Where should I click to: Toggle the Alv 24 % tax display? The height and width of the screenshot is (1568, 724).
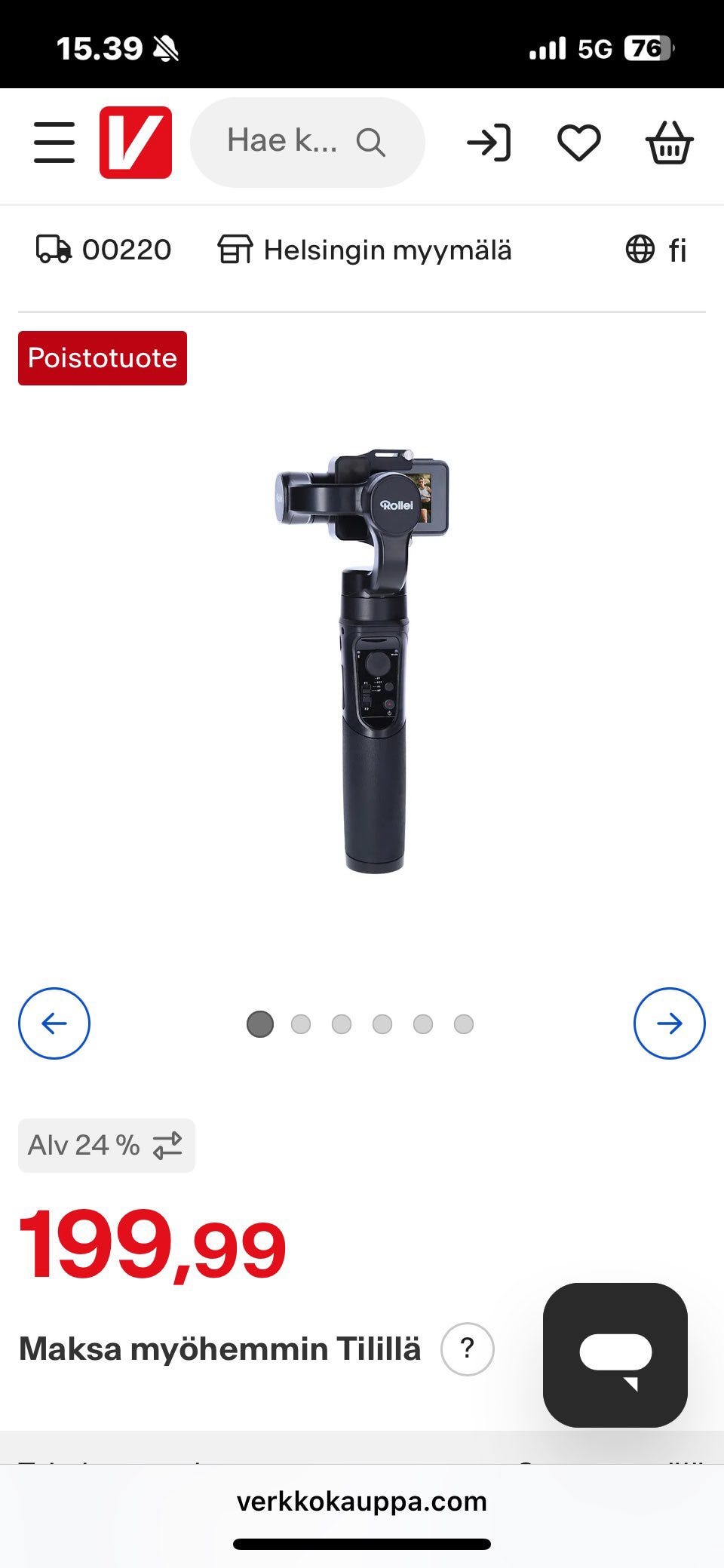coord(106,1146)
